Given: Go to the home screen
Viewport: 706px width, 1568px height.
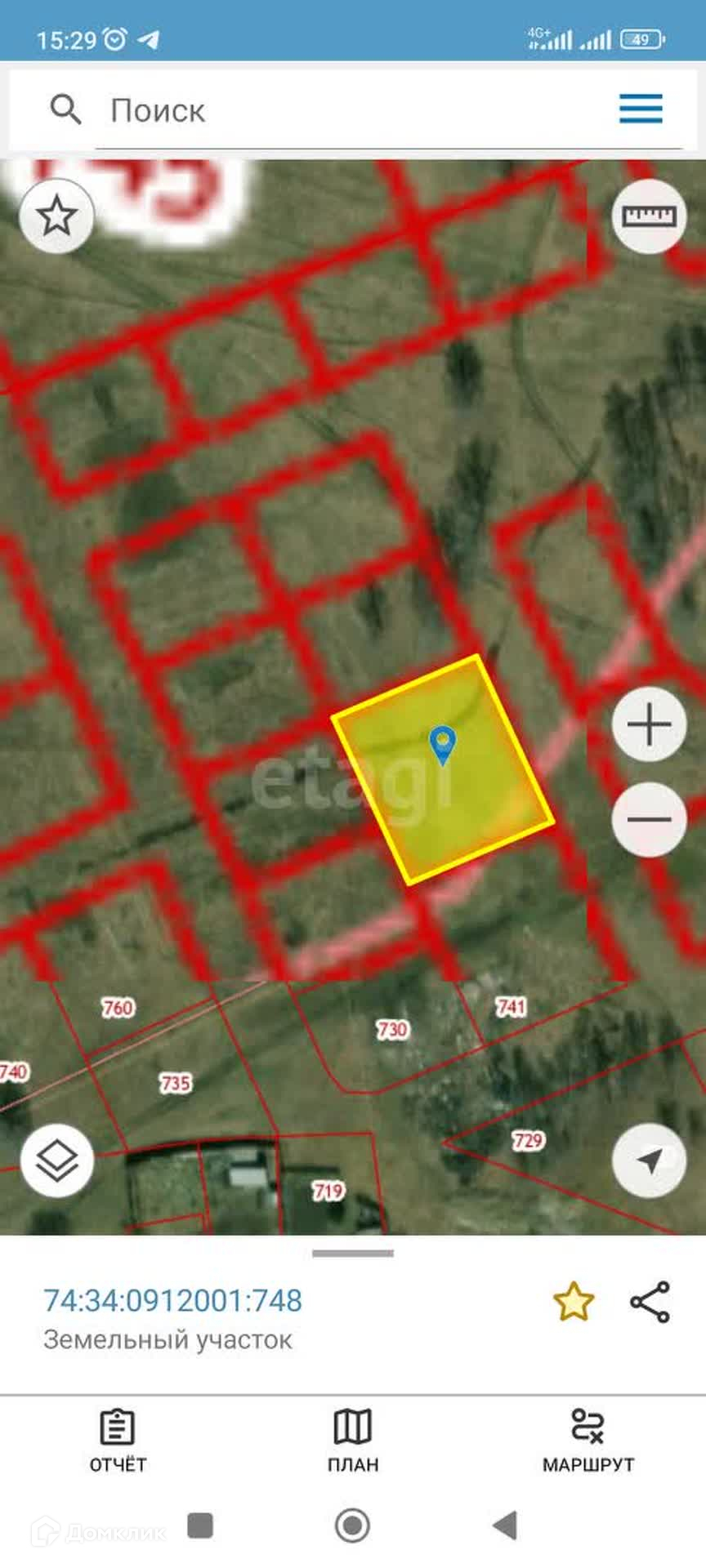Looking at the screenshot, I should point(353,1525).
